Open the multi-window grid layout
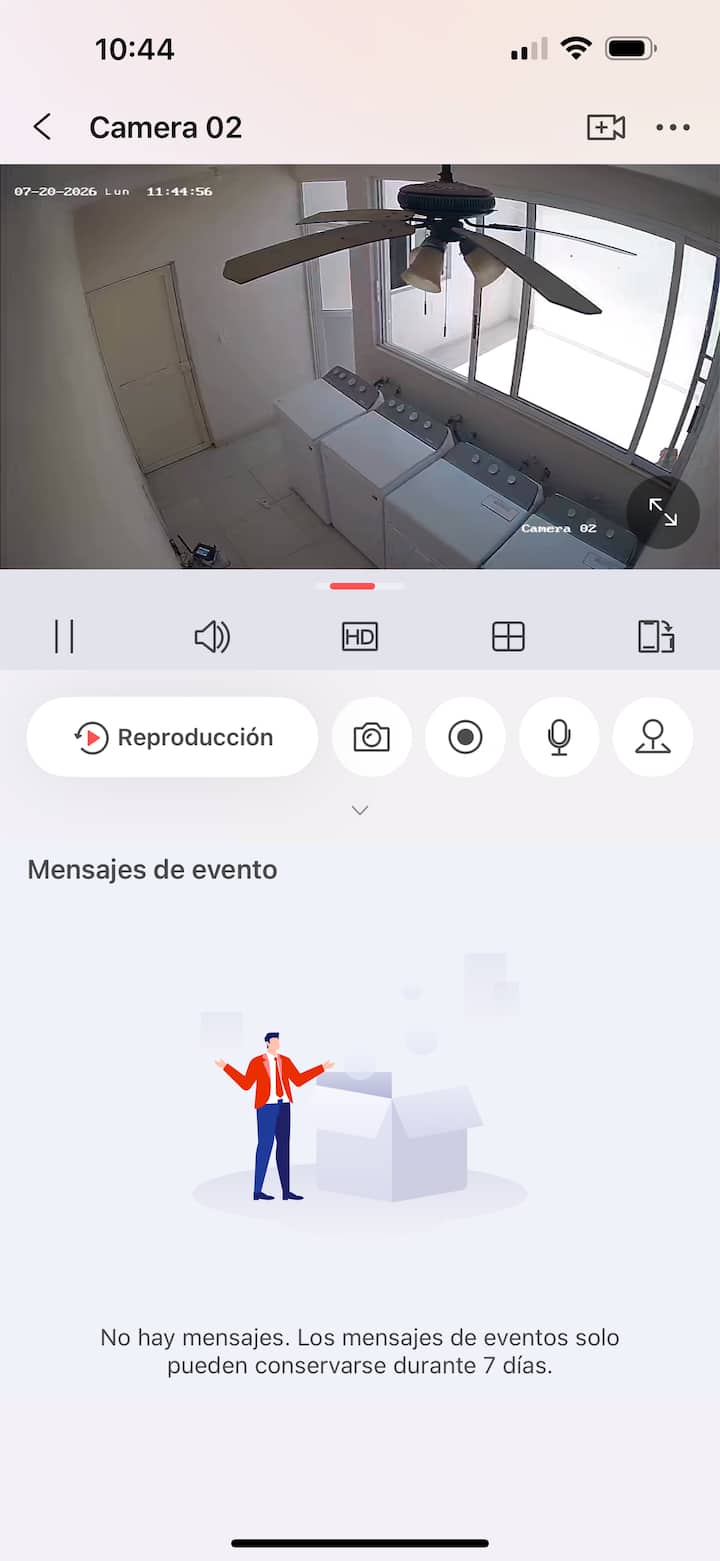Screen dimensions: 720x1561 tap(508, 636)
